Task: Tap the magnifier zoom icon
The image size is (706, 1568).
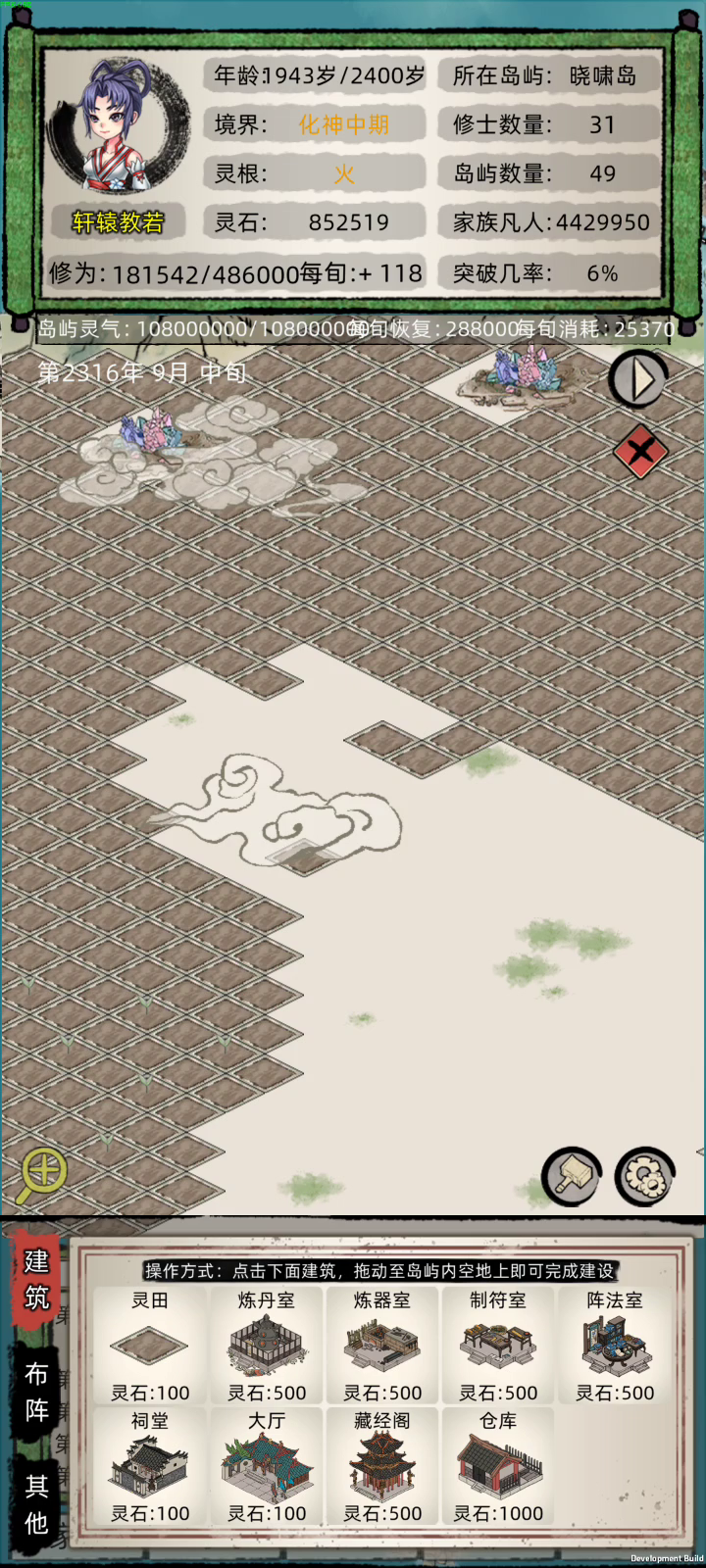Action: (x=42, y=1174)
